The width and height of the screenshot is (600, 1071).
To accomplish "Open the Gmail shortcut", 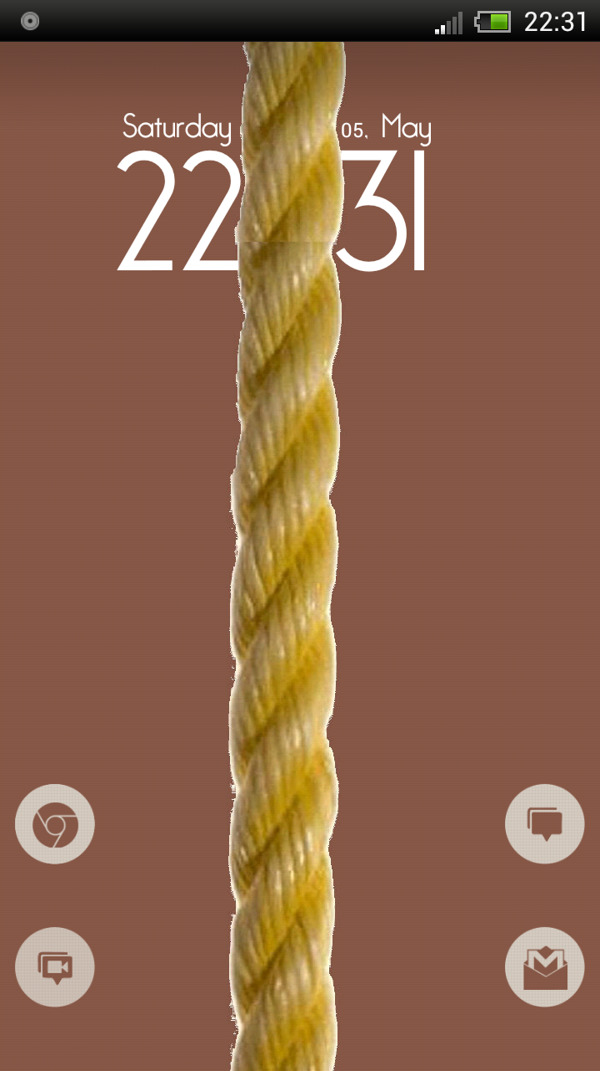I will [x=544, y=967].
